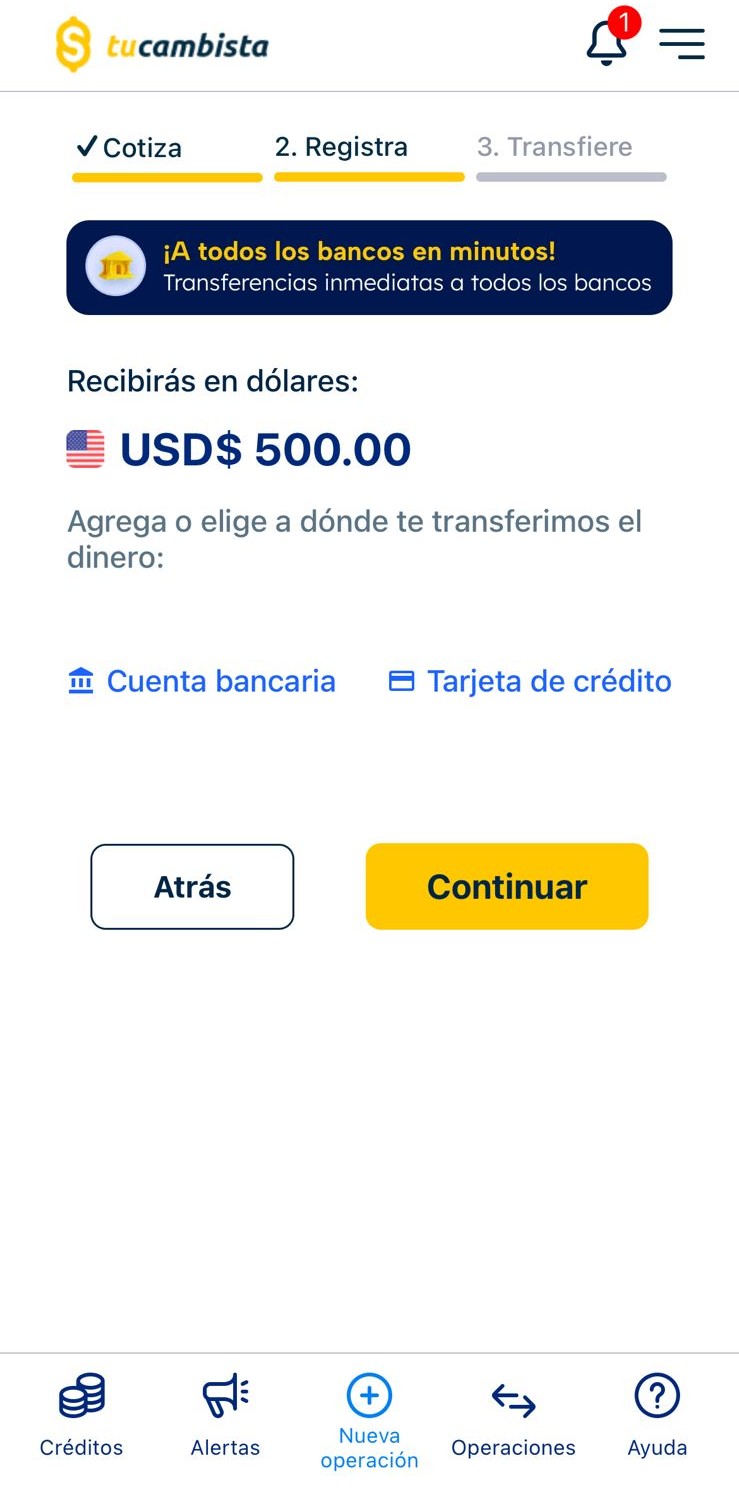739x1508 pixels.
Task: Open the Ayuda question mark icon
Action: [657, 1396]
